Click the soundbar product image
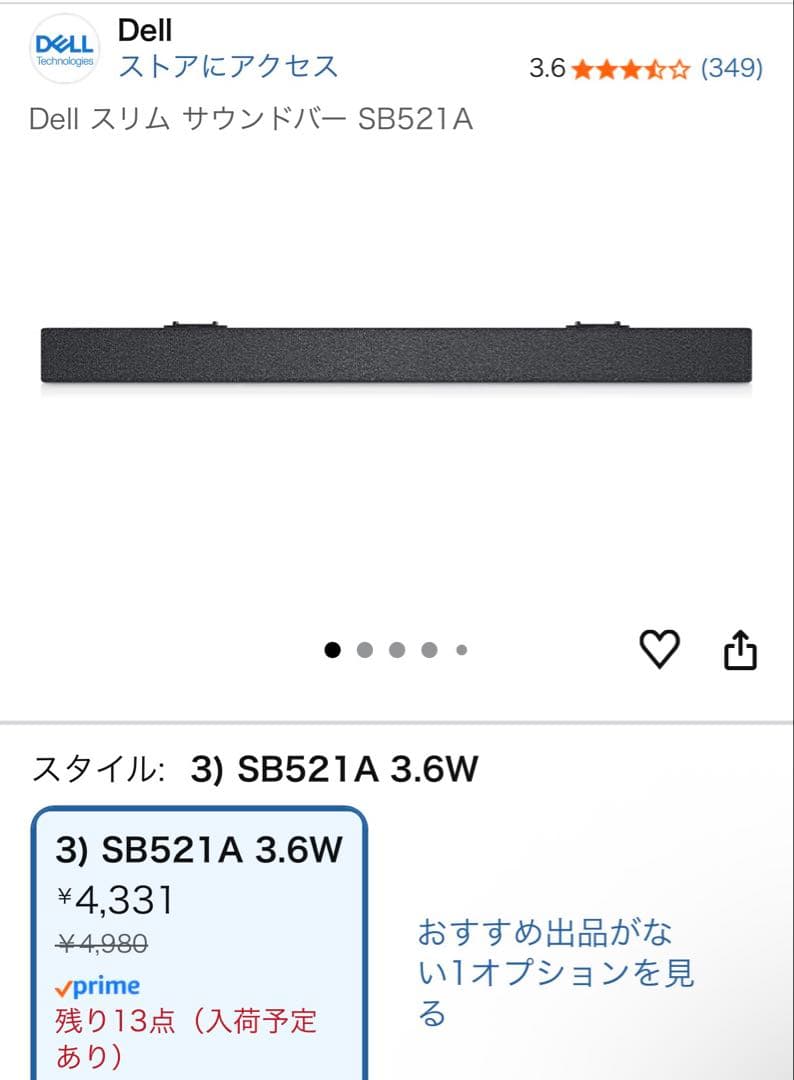This screenshot has width=794, height=1080. pos(396,357)
